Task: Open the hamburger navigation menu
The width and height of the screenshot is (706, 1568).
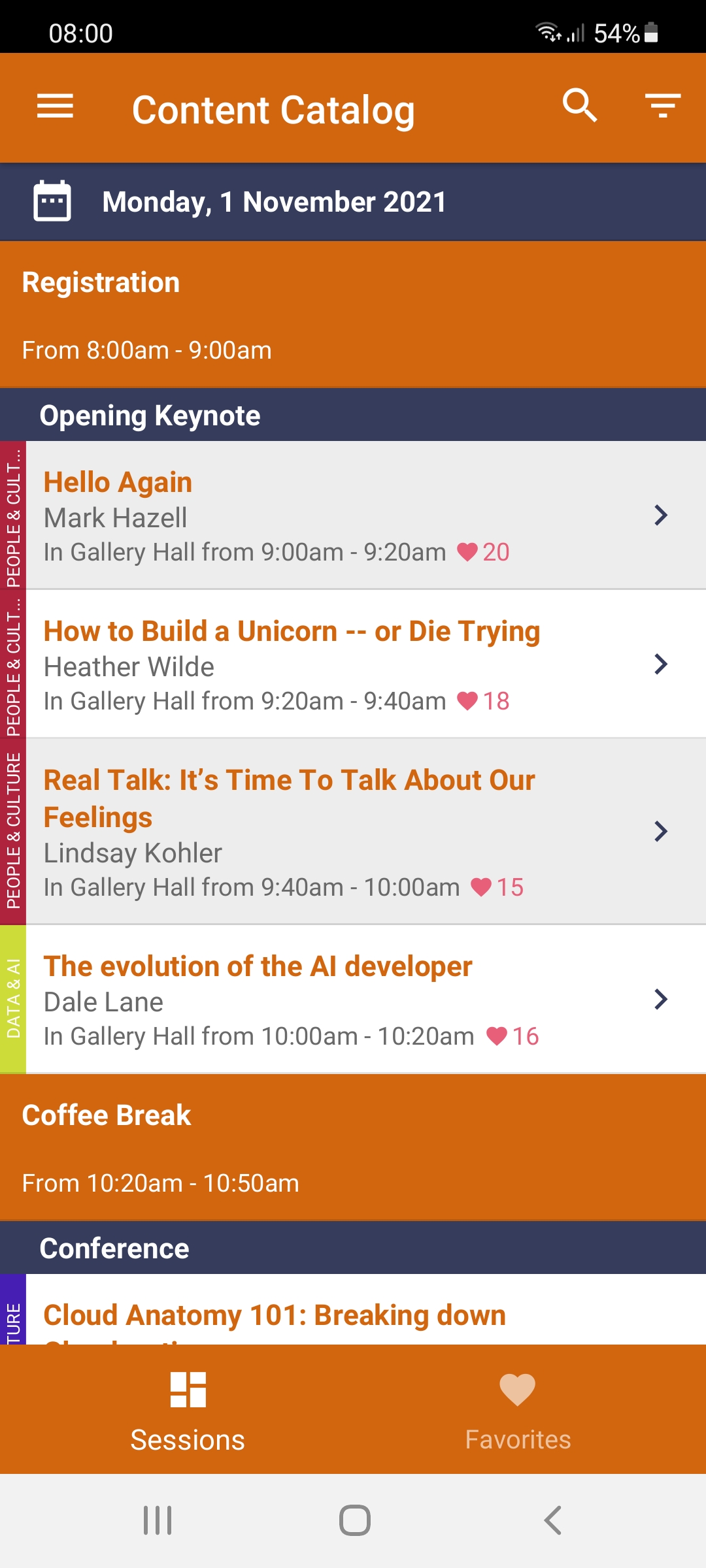Action: click(x=55, y=106)
